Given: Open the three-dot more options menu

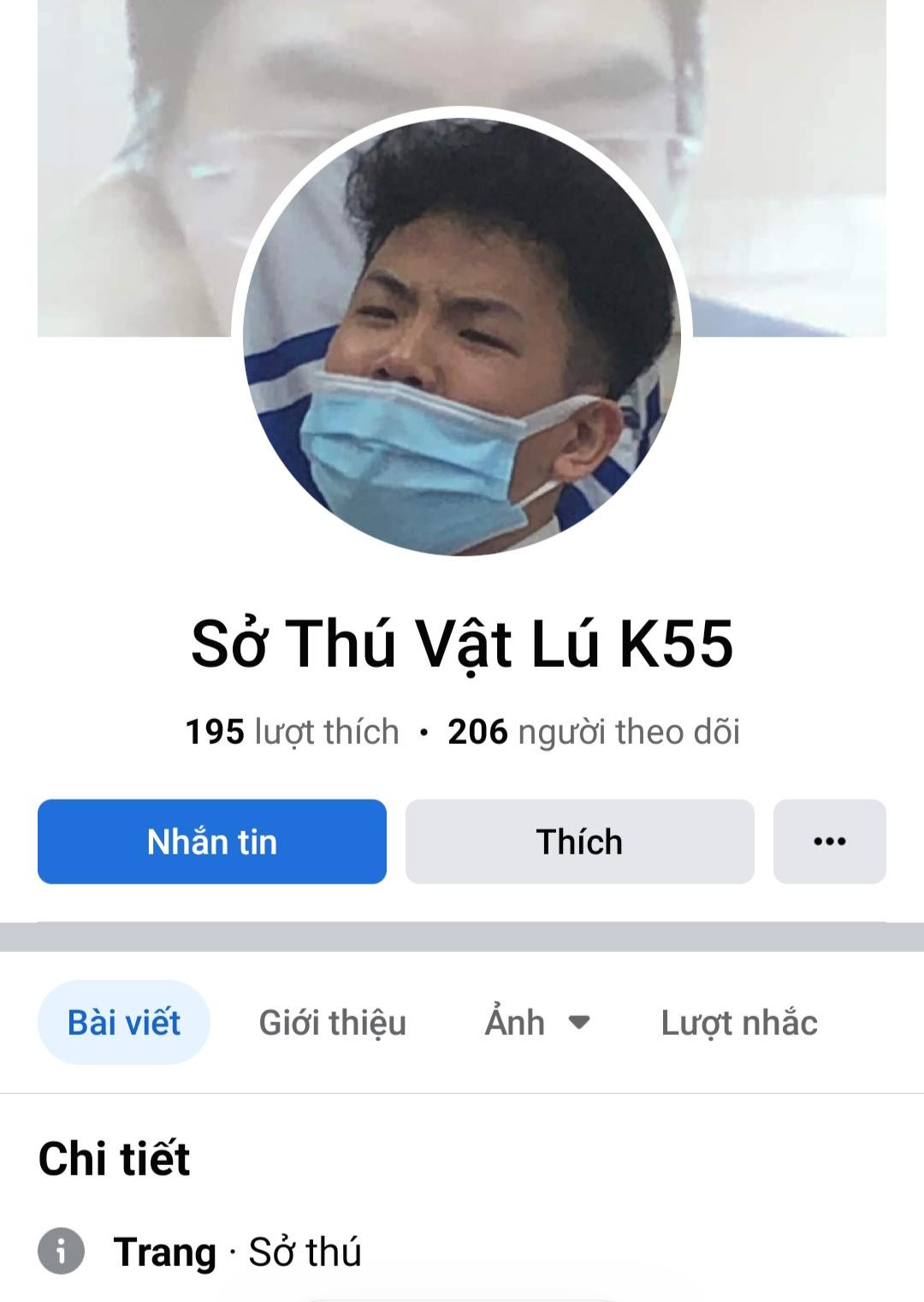Looking at the screenshot, I should tap(829, 841).
